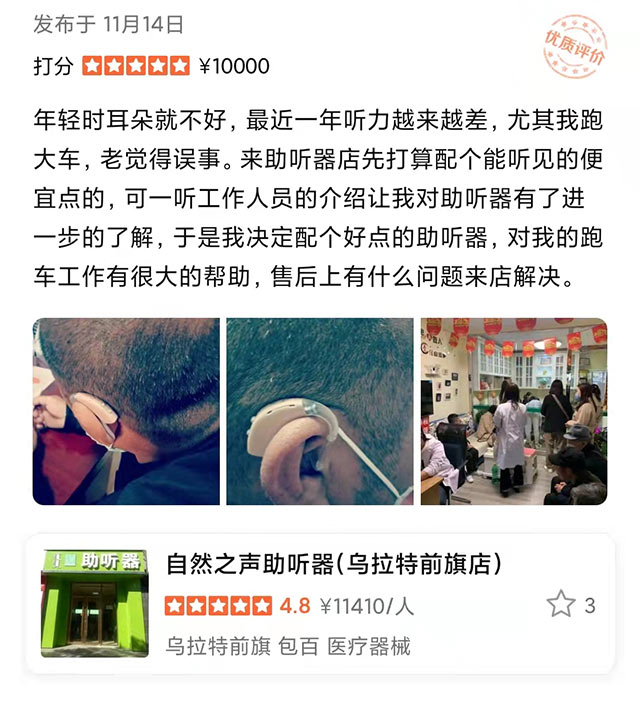Open the first review photo of the hearing aid
The image size is (640, 708).
pos(126,411)
